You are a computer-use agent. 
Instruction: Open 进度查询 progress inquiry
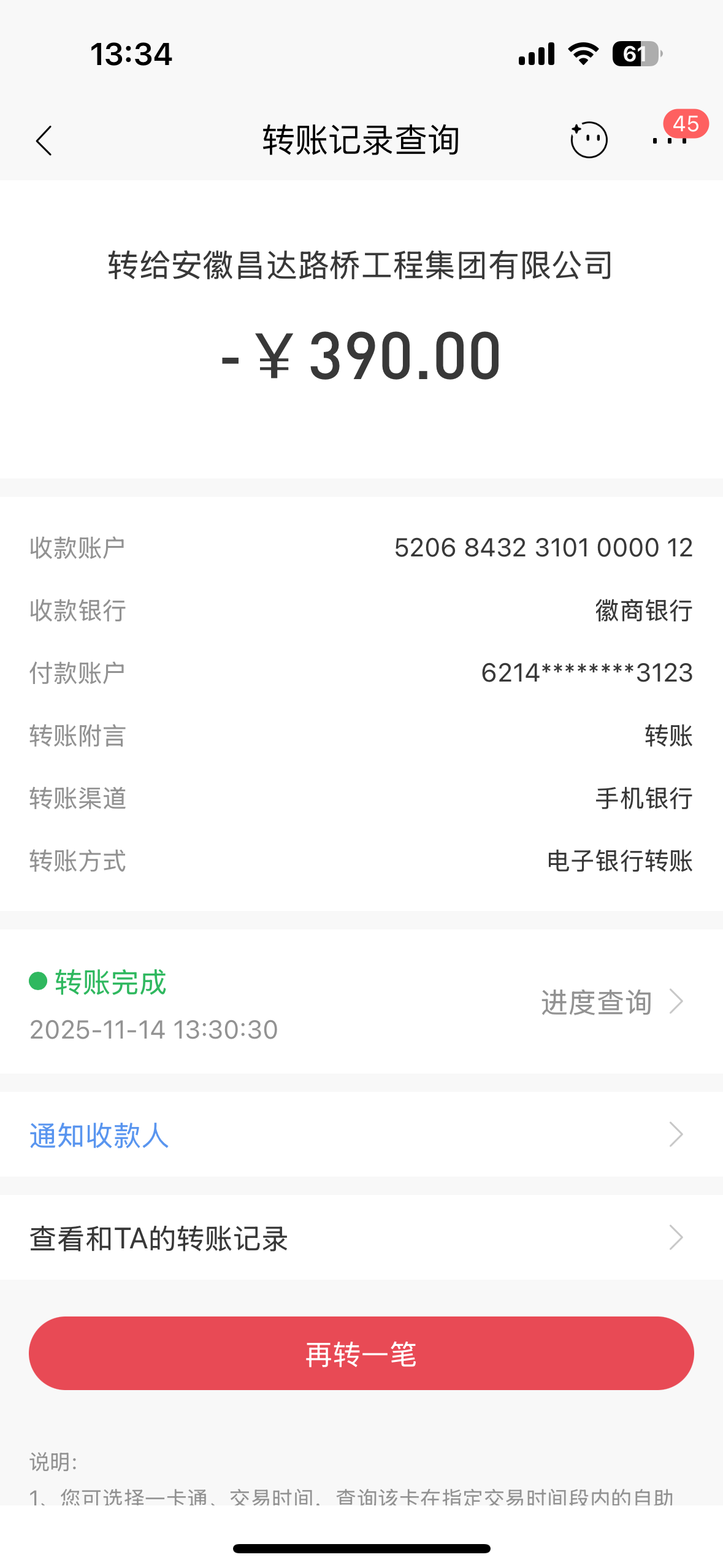(x=611, y=1002)
